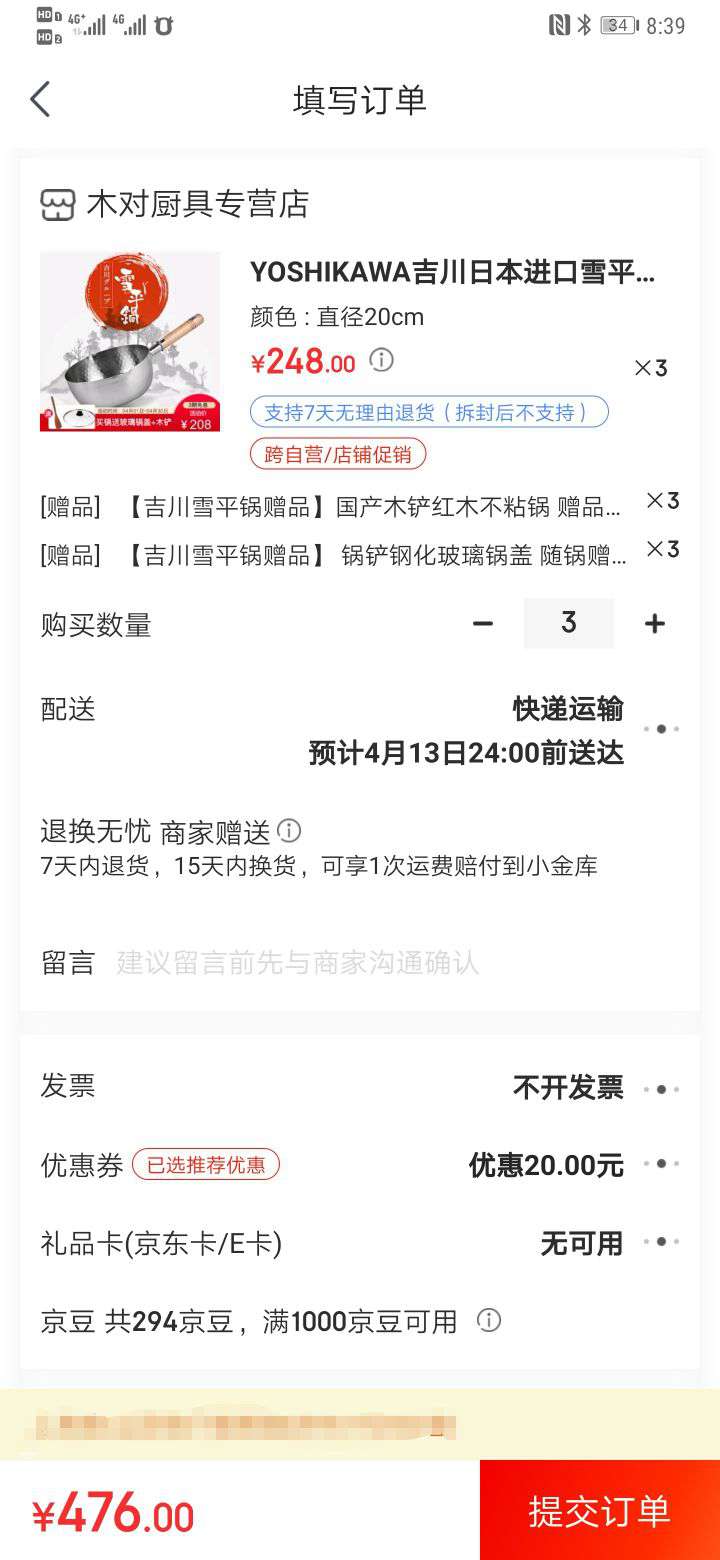
Task: Tap the info icon next to 京豆 availability
Action: coord(490,1321)
